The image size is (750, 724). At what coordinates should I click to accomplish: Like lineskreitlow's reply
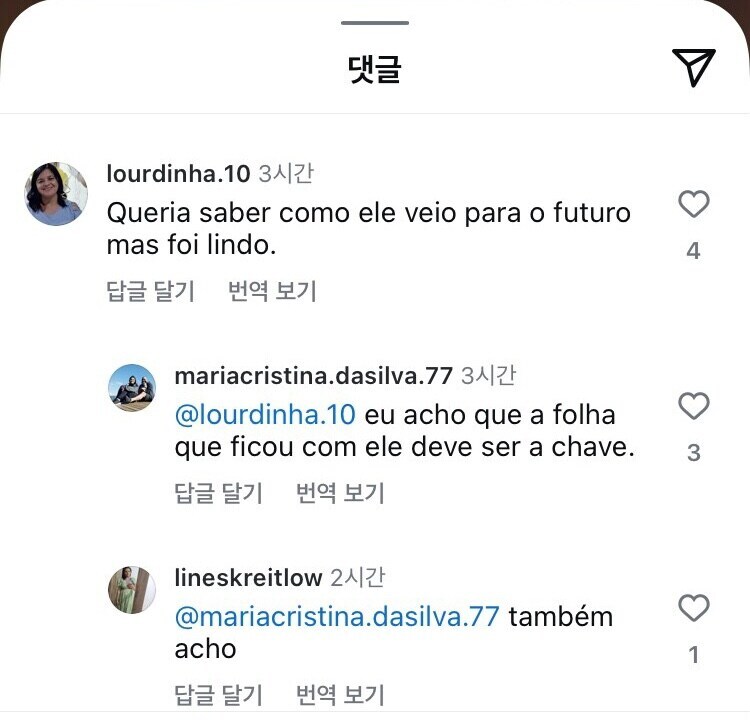coord(693,608)
